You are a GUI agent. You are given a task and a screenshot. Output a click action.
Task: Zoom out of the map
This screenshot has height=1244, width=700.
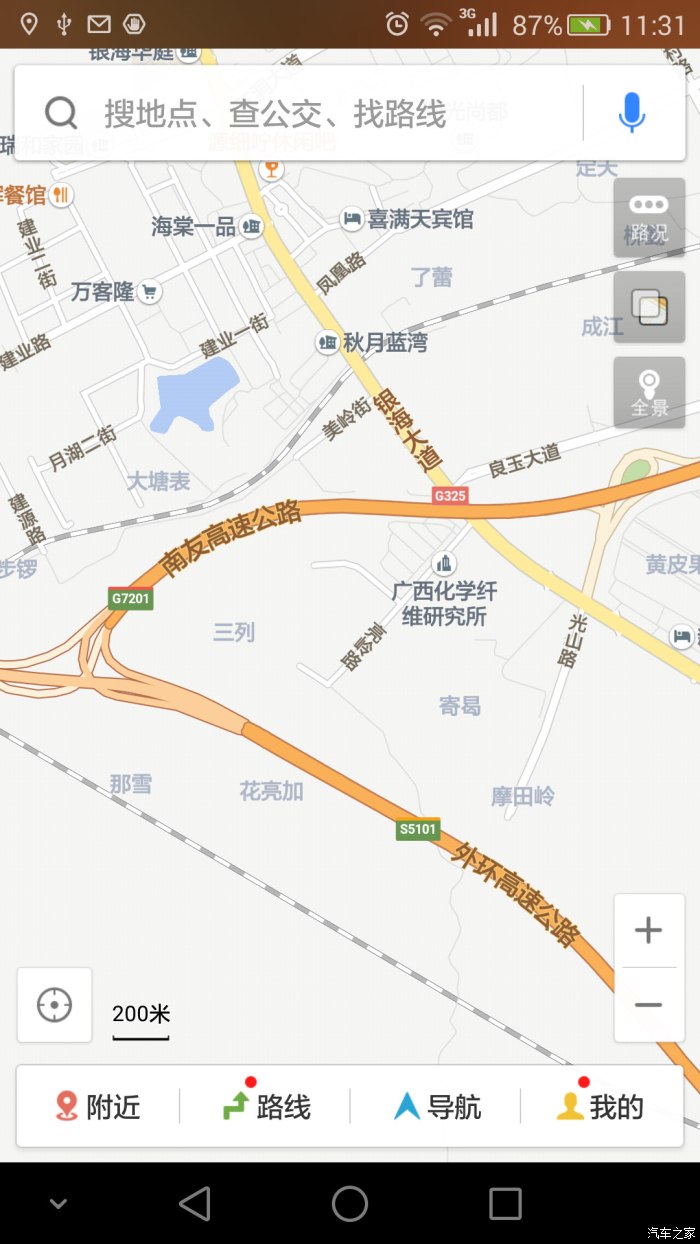649,1005
